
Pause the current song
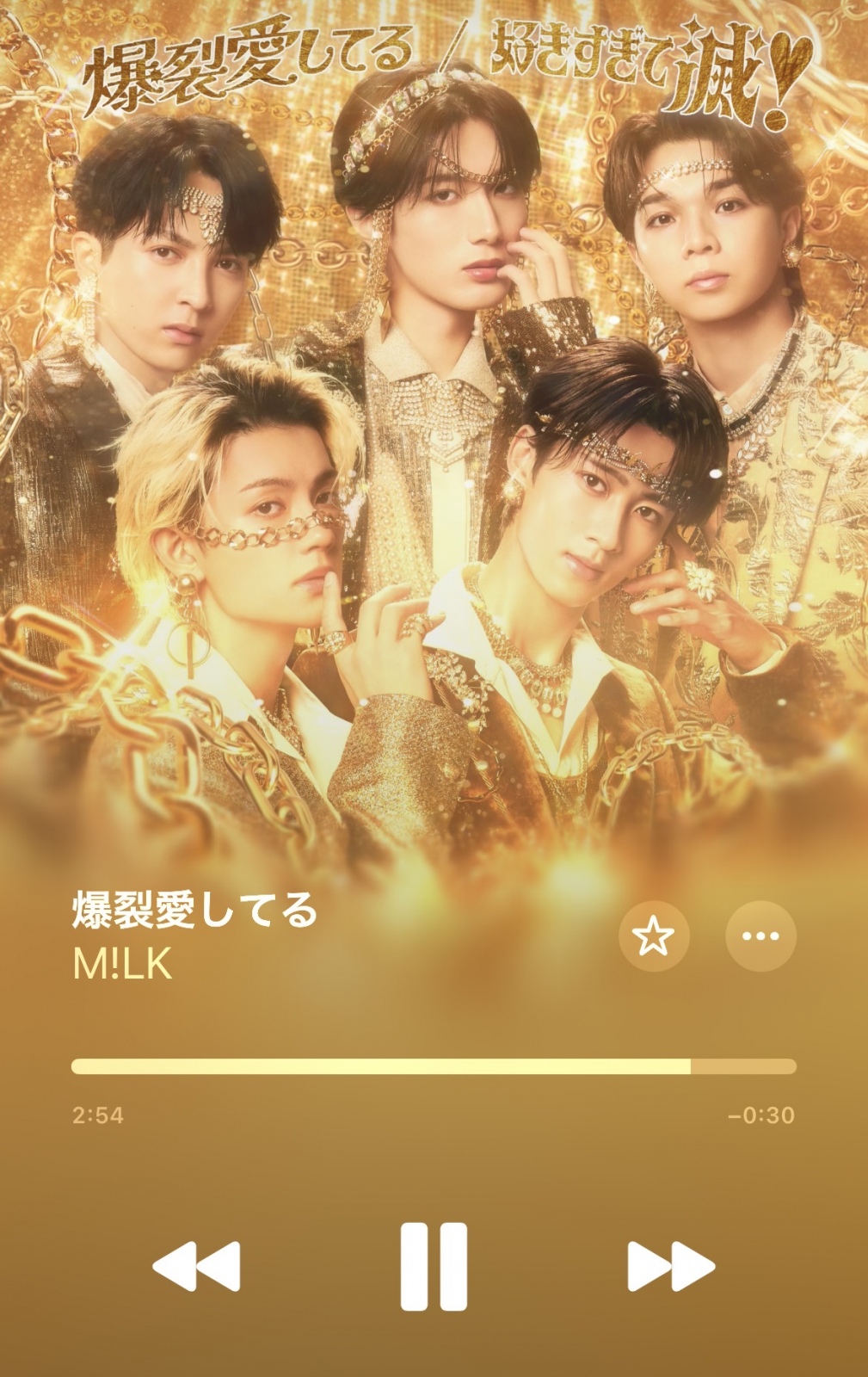tap(434, 1266)
